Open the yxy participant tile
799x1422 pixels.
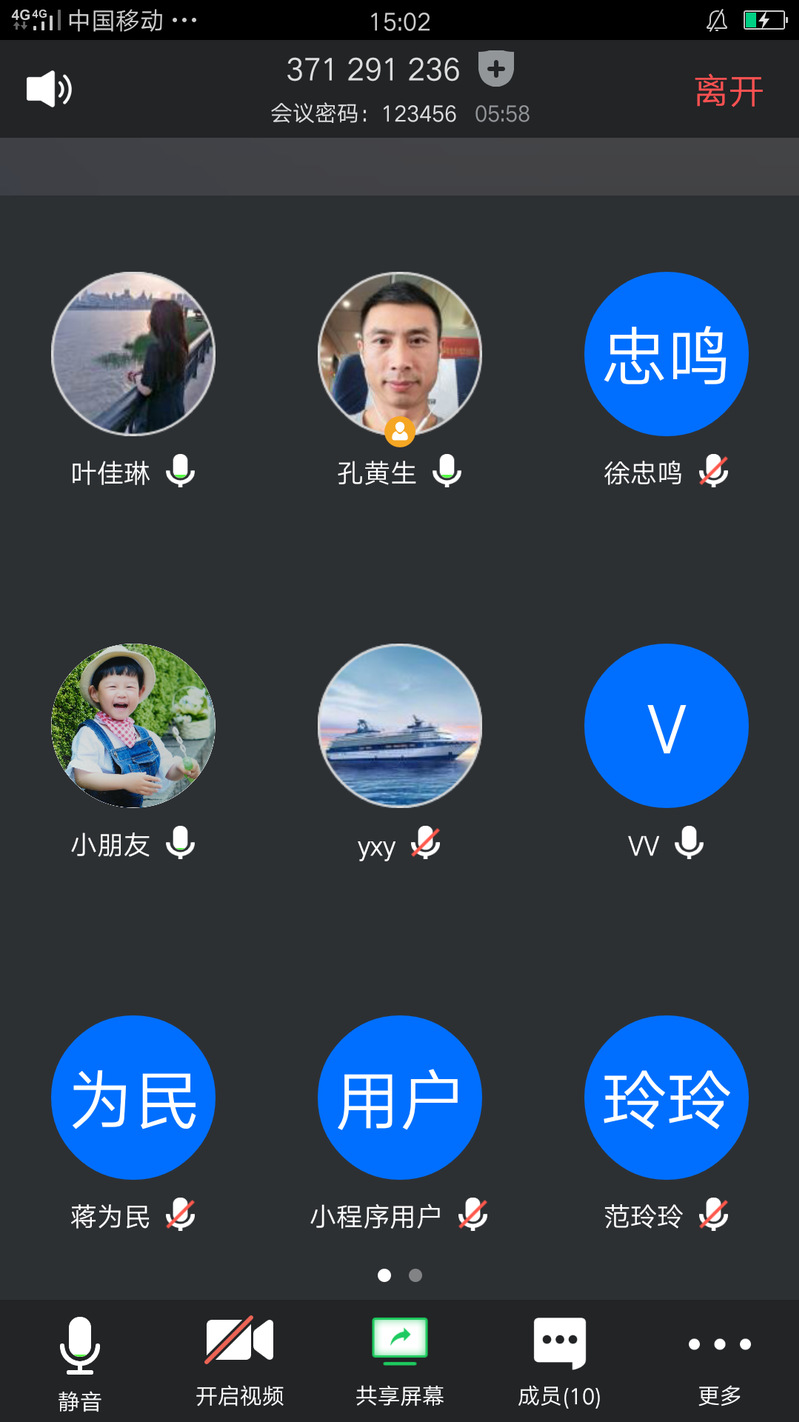tap(400, 726)
